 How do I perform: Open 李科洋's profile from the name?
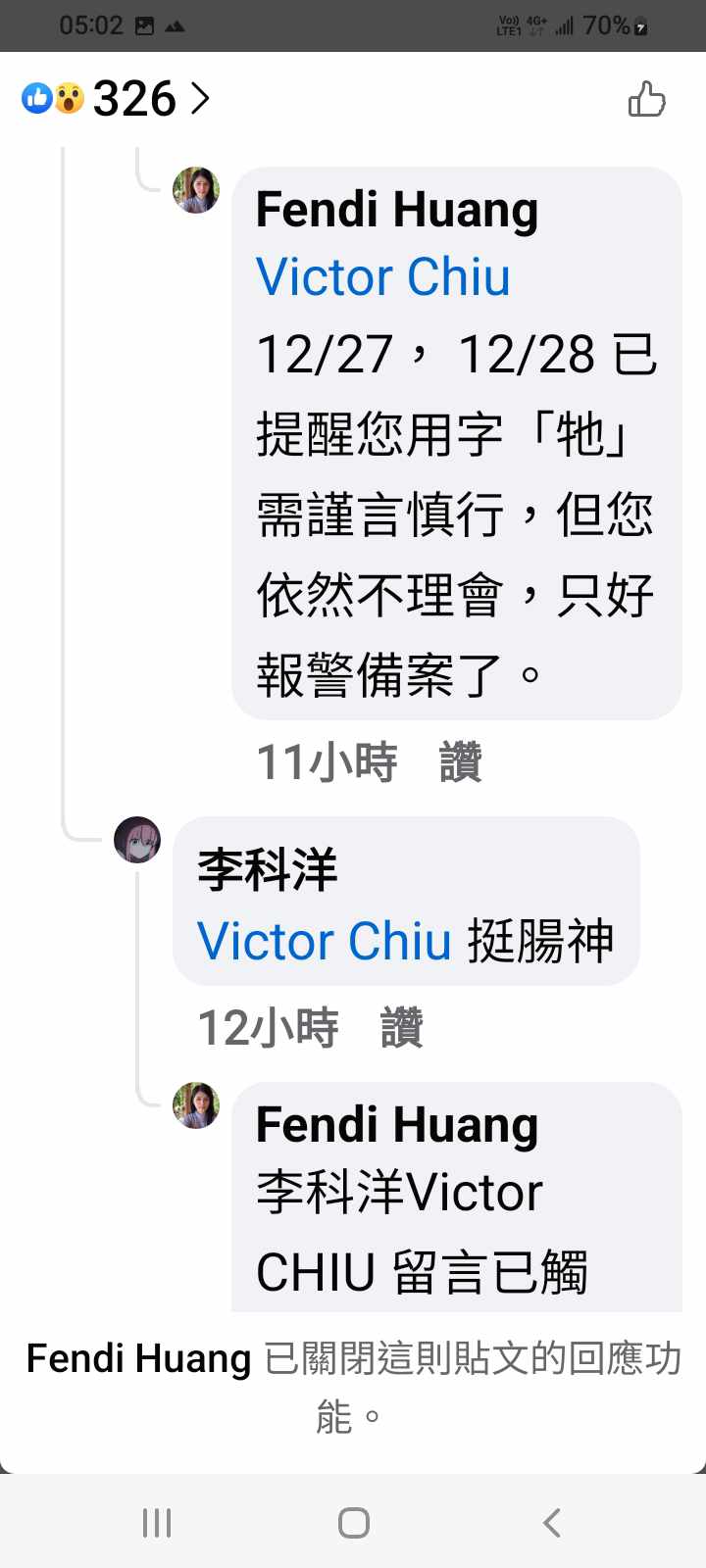click(x=267, y=869)
